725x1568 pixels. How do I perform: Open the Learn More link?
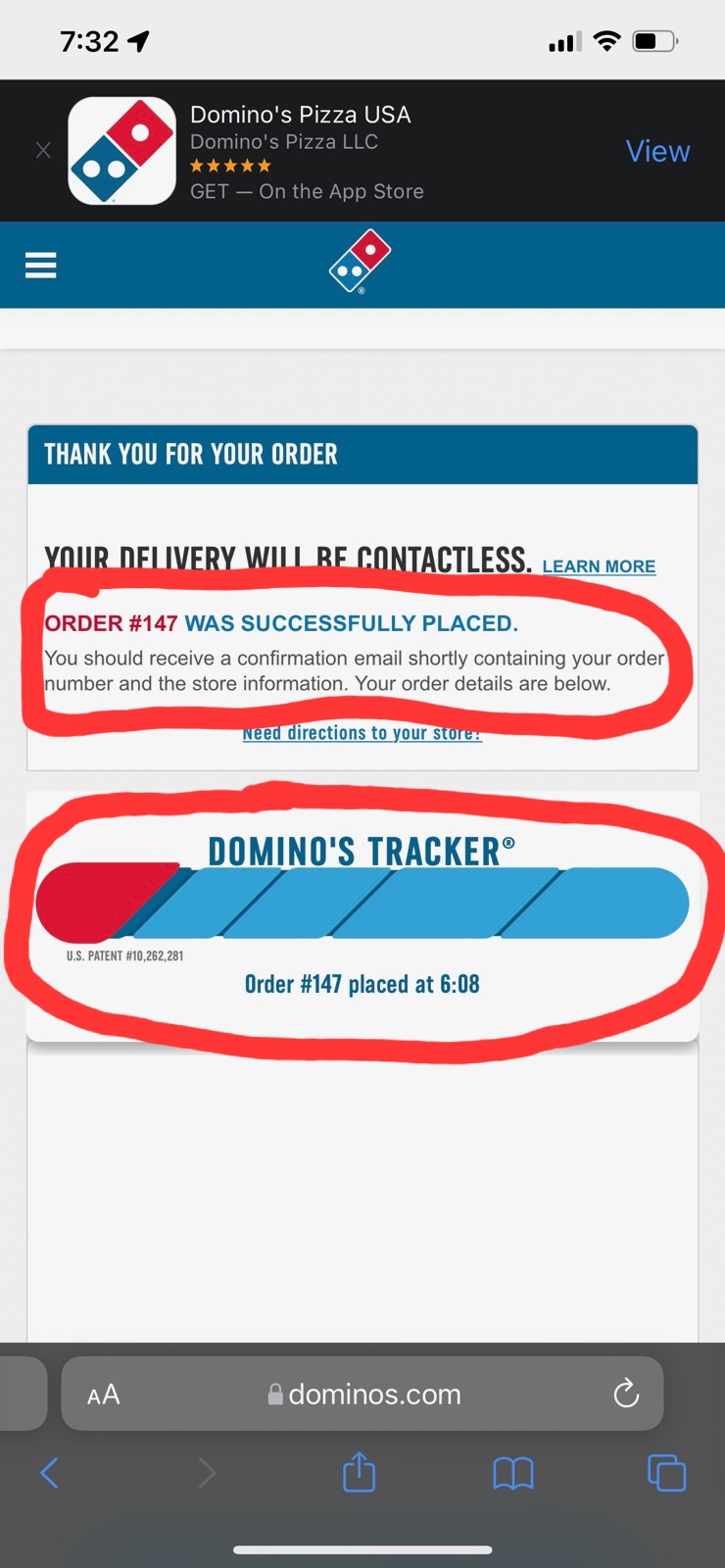point(599,566)
